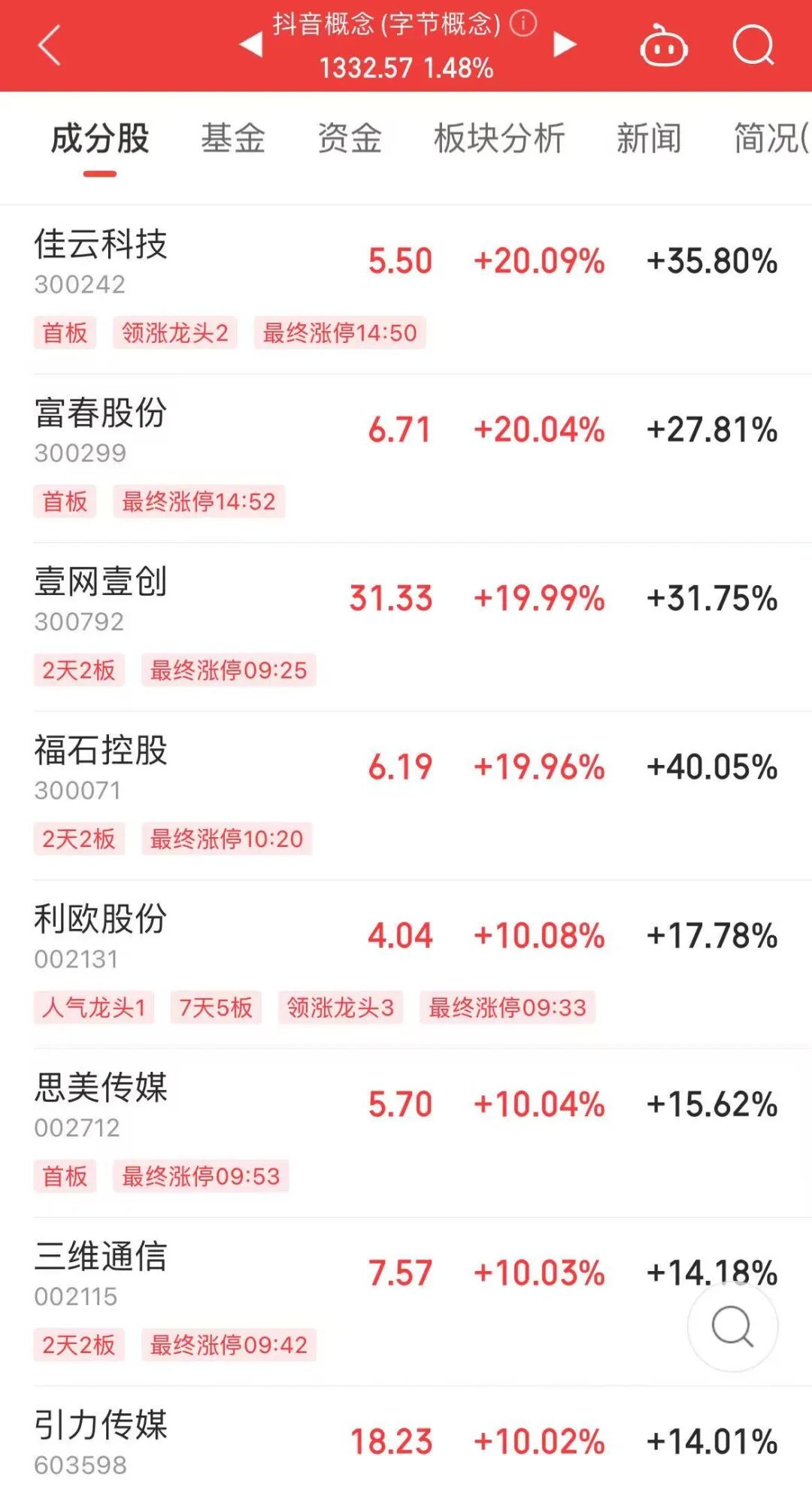Switch to the 基金 tab
The height and width of the screenshot is (1487, 812).
tap(233, 139)
